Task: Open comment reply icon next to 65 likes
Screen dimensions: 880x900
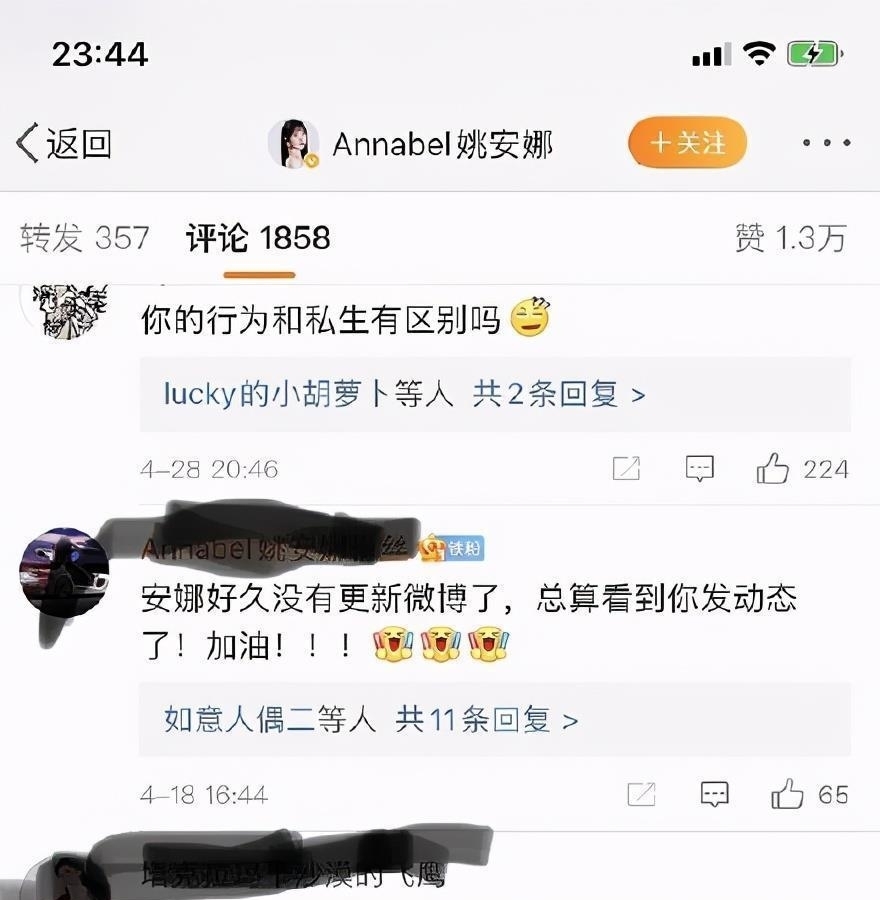Action: pos(712,793)
